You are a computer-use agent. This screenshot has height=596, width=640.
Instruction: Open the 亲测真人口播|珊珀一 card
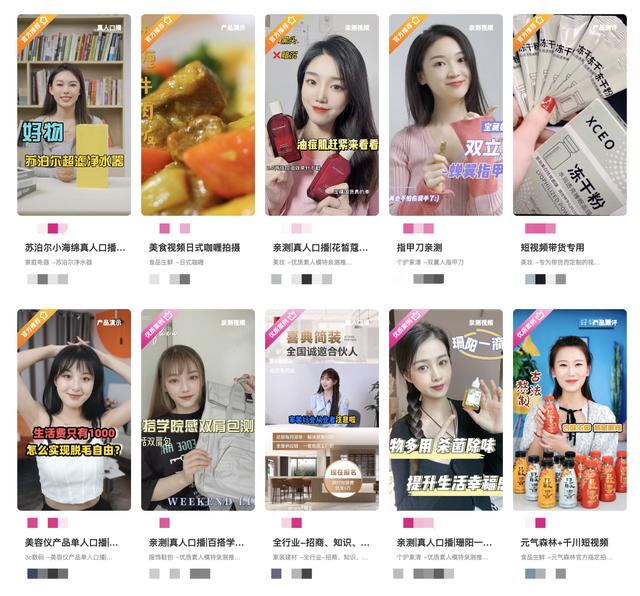click(446, 410)
